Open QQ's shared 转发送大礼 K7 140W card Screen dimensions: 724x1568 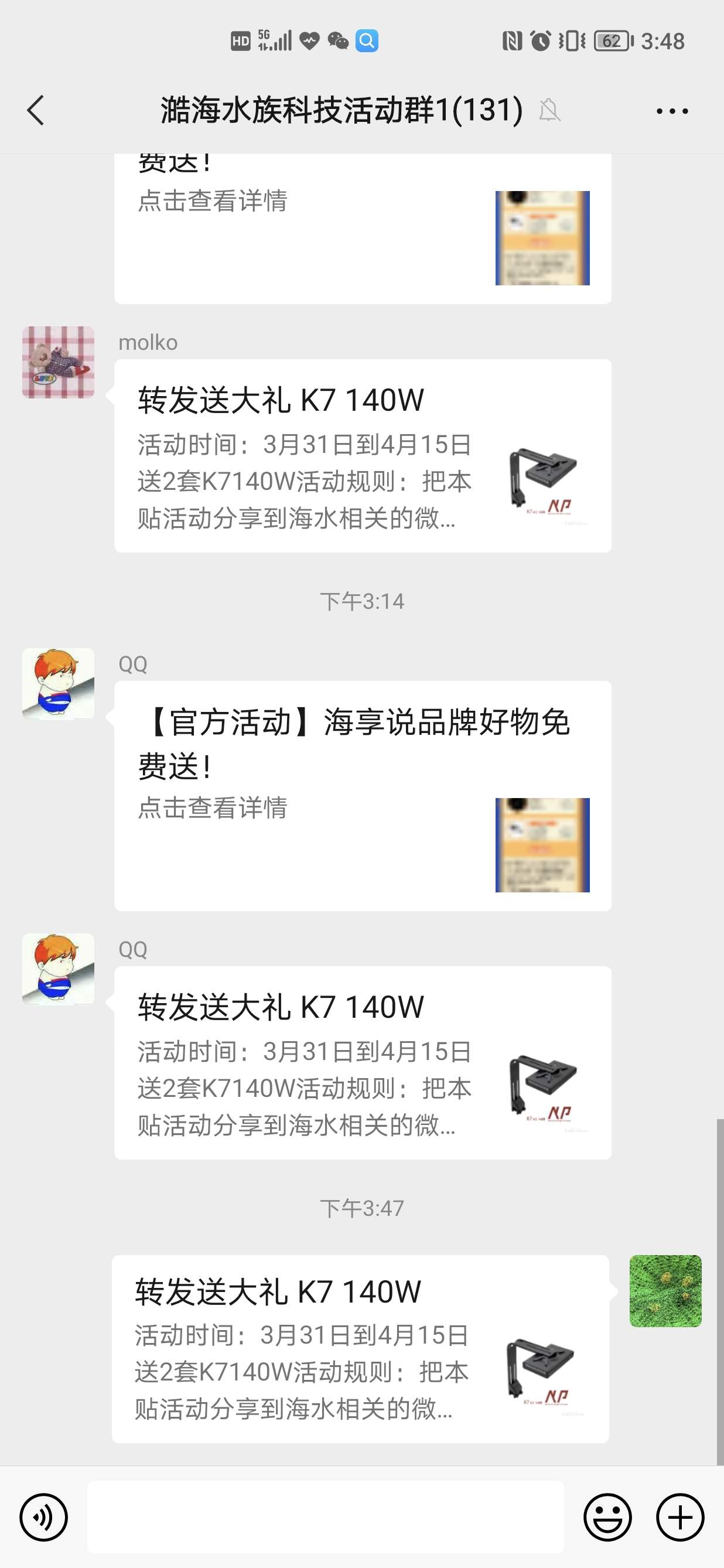pyautogui.click(x=363, y=1062)
